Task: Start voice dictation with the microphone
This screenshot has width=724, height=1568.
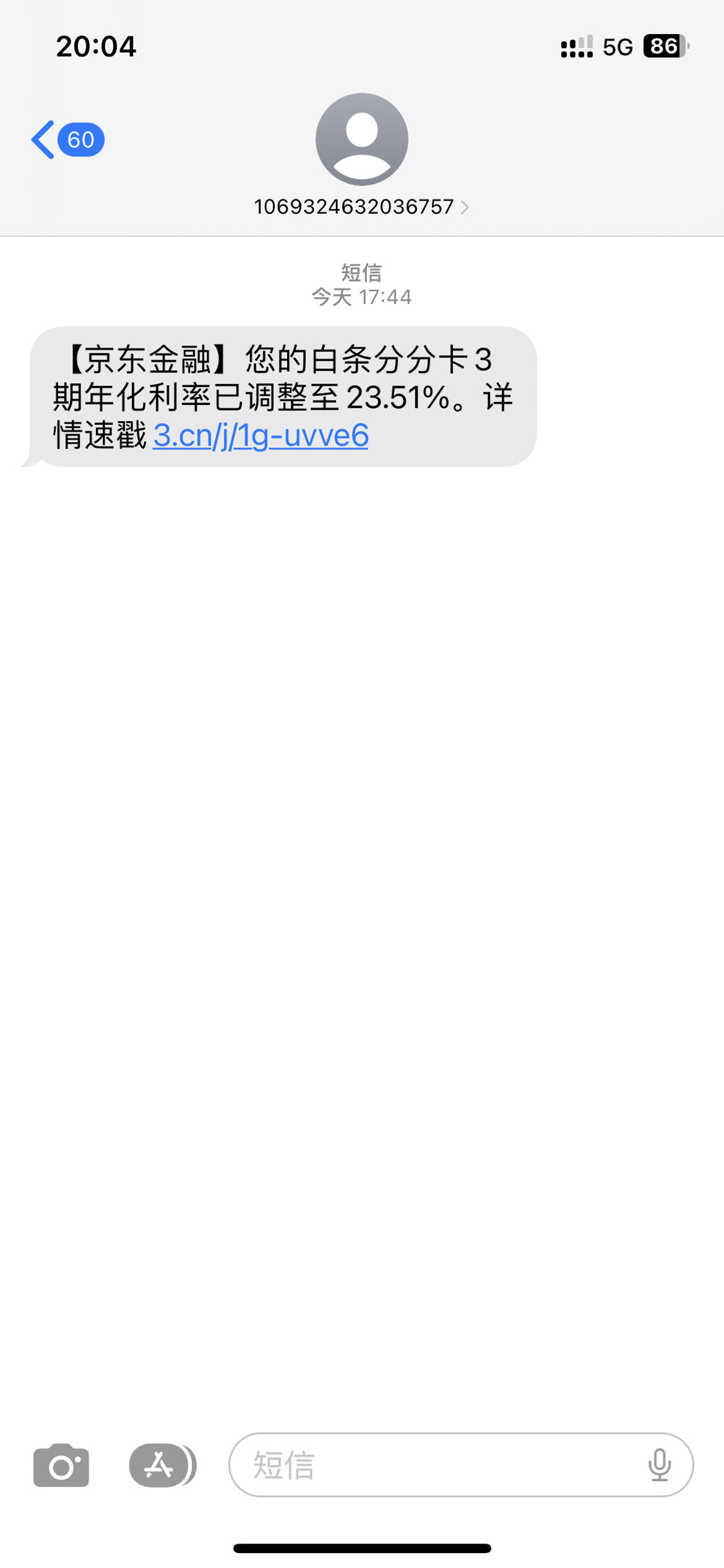Action: click(660, 1465)
